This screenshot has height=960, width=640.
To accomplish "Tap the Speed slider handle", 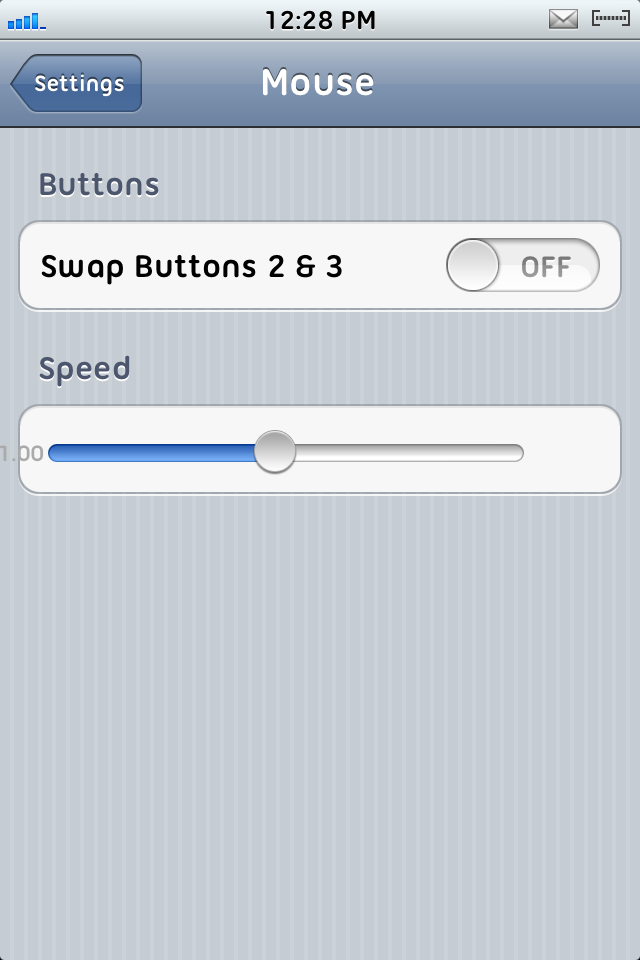I will (x=274, y=452).
